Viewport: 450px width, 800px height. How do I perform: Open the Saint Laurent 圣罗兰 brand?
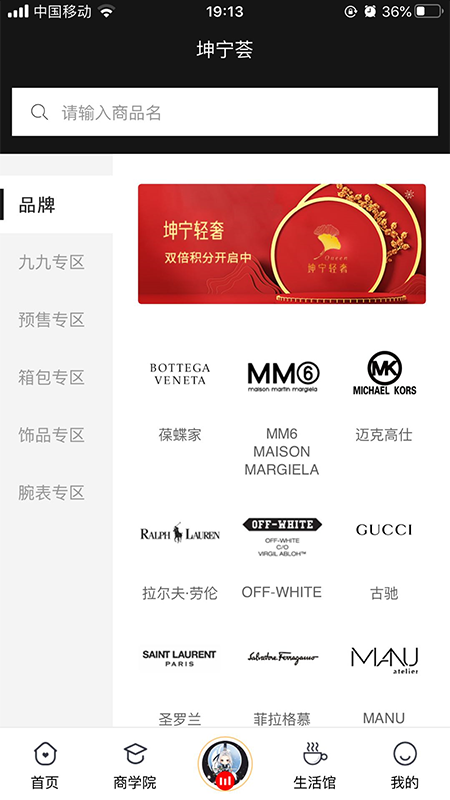tap(180, 684)
